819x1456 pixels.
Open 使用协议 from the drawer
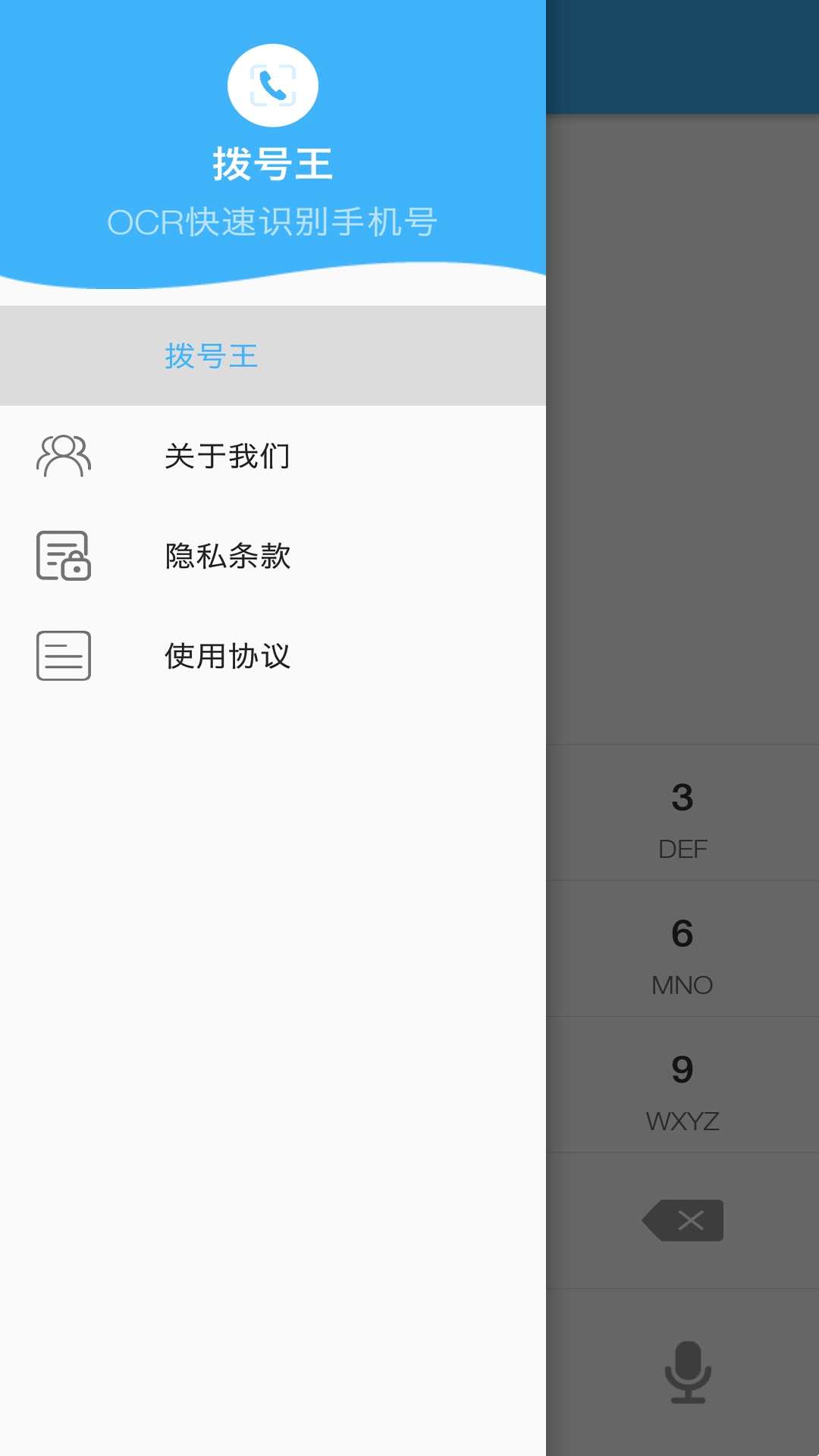point(227,657)
